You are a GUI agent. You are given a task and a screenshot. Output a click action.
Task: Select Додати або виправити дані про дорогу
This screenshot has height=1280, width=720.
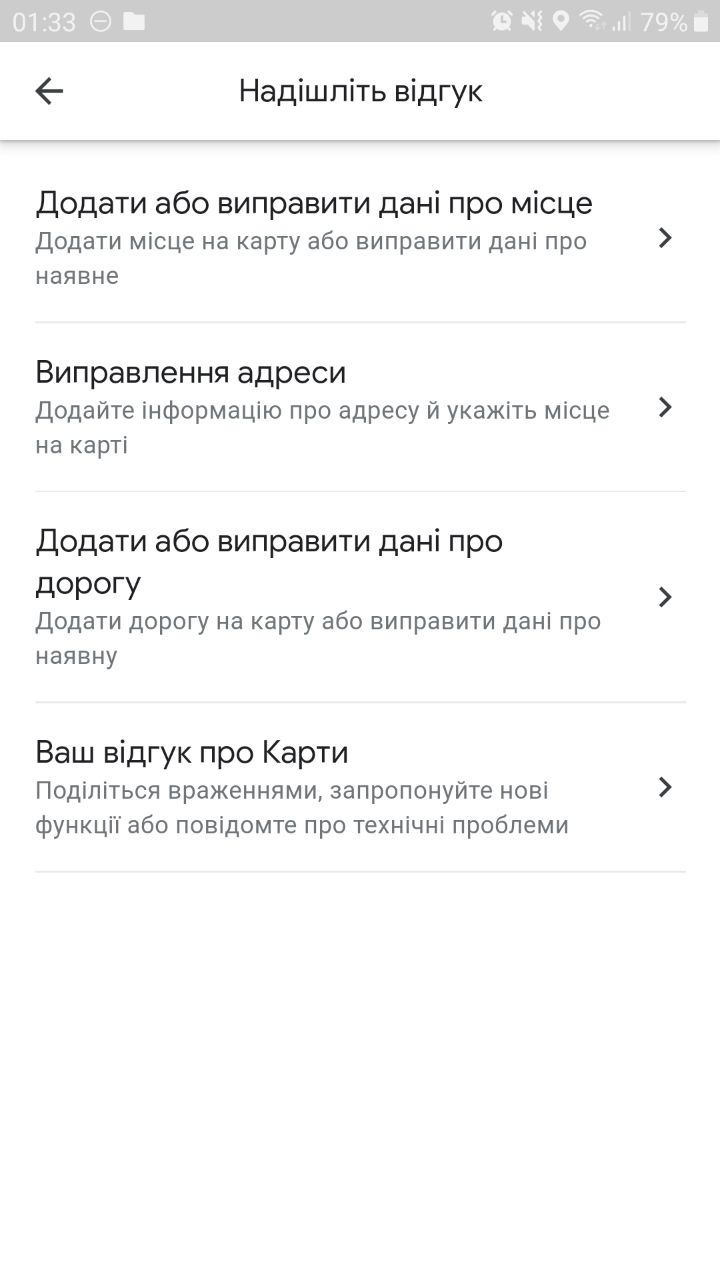coord(360,597)
